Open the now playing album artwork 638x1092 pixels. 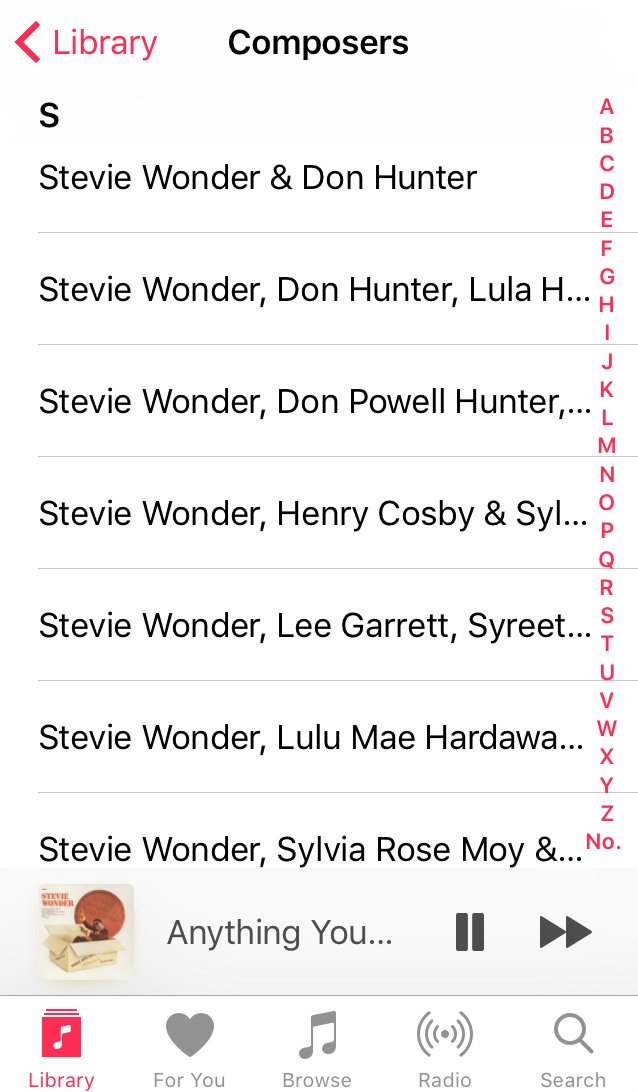tap(86, 932)
